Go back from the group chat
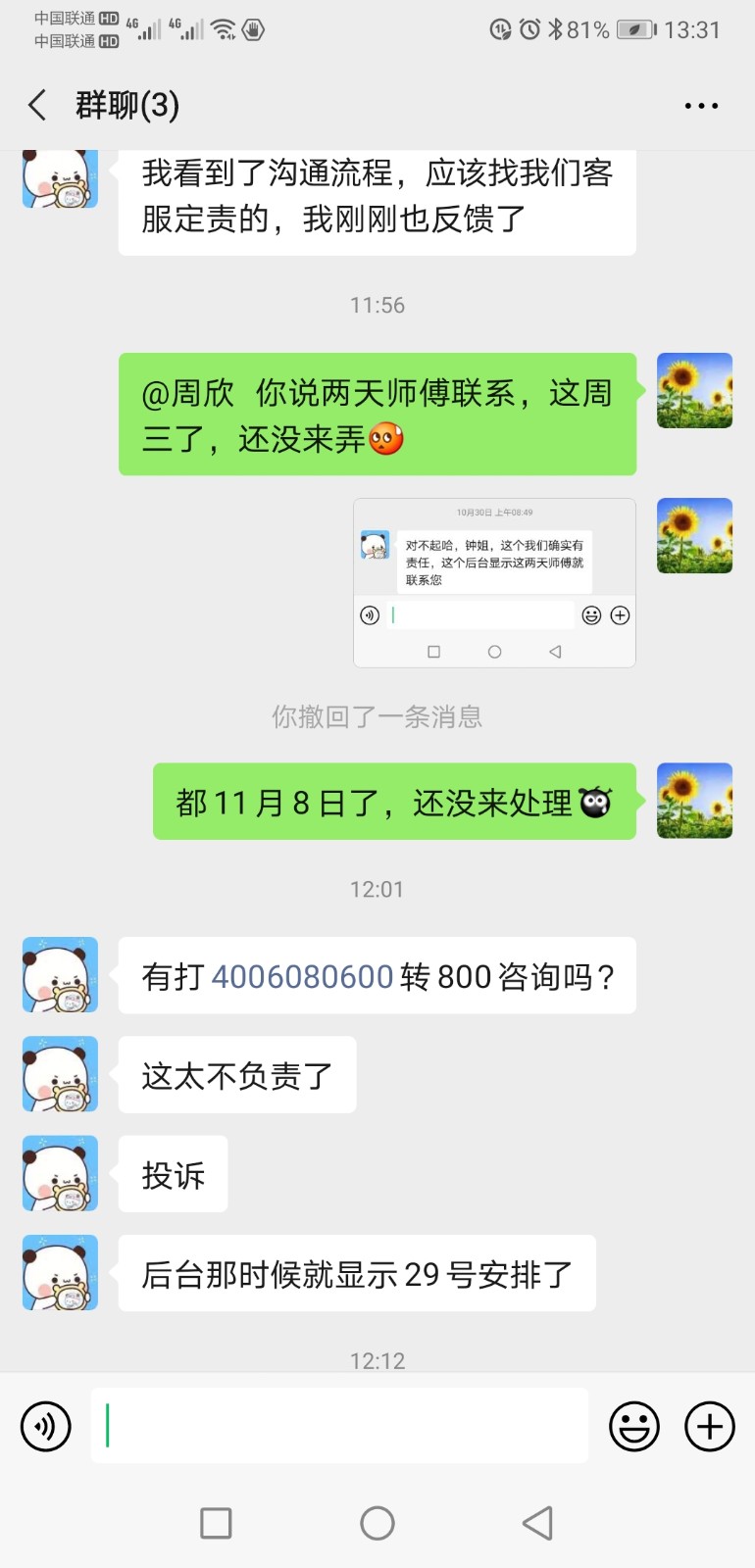755x1568 pixels. [x=38, y=105]
